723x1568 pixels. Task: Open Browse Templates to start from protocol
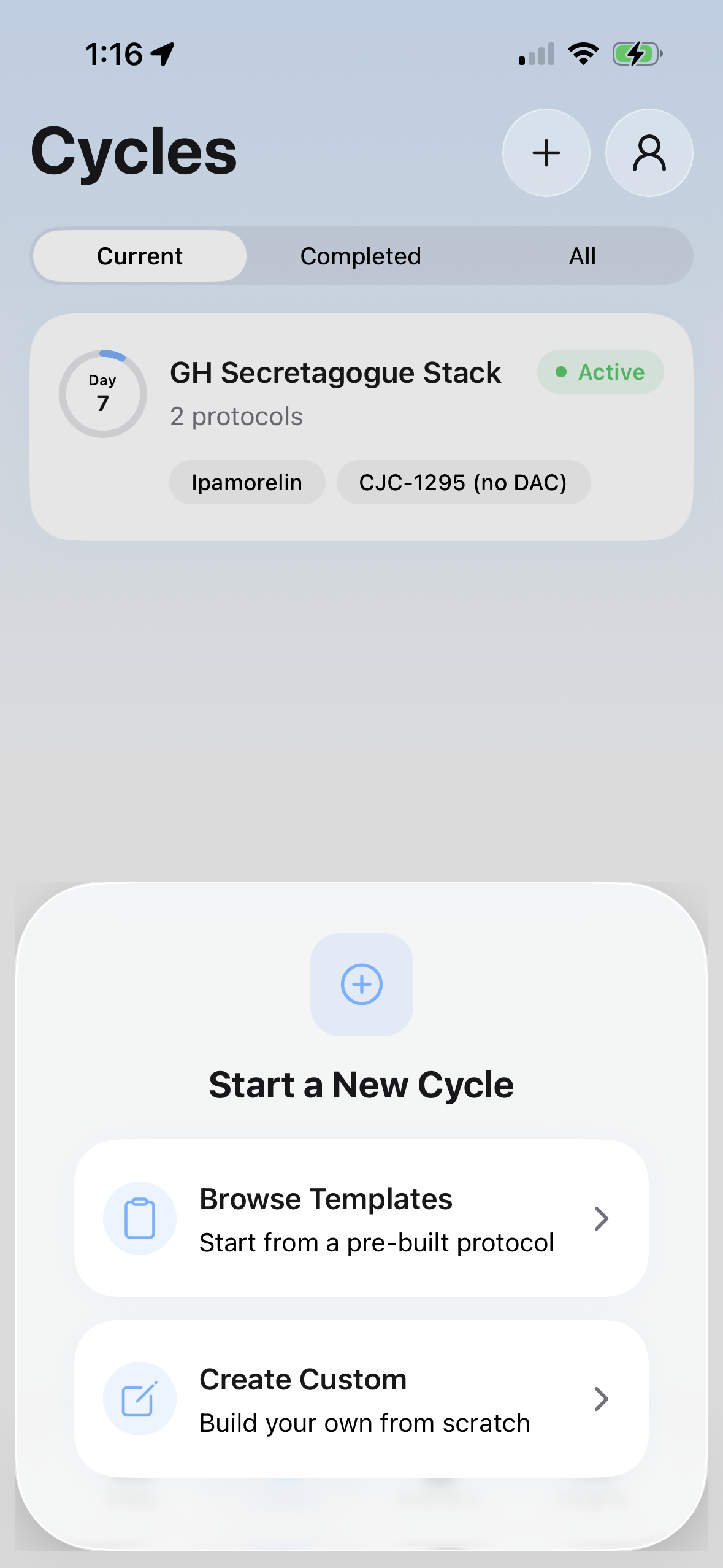coord(361,1218)
